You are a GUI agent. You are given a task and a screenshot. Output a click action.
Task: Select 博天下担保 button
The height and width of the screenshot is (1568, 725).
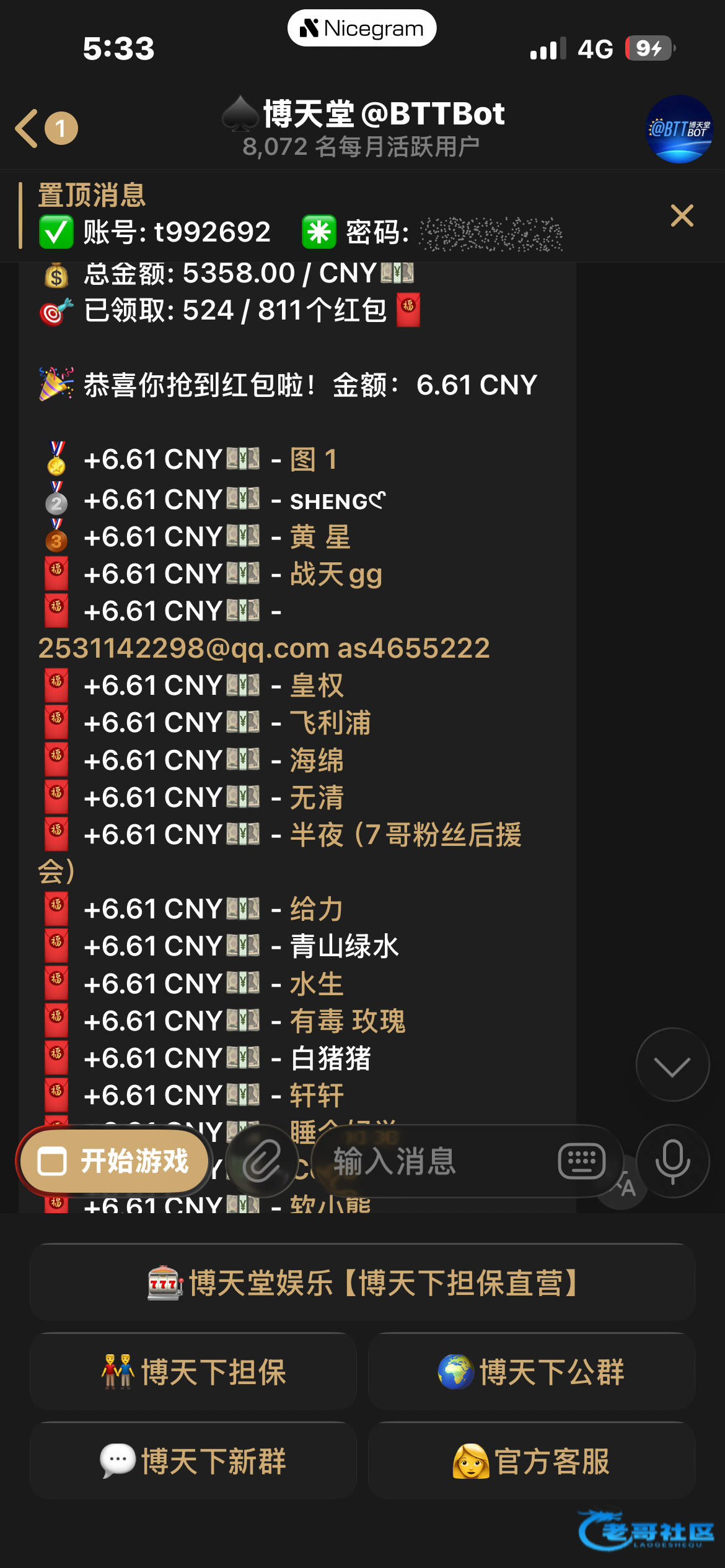(x=193, y=1372)
